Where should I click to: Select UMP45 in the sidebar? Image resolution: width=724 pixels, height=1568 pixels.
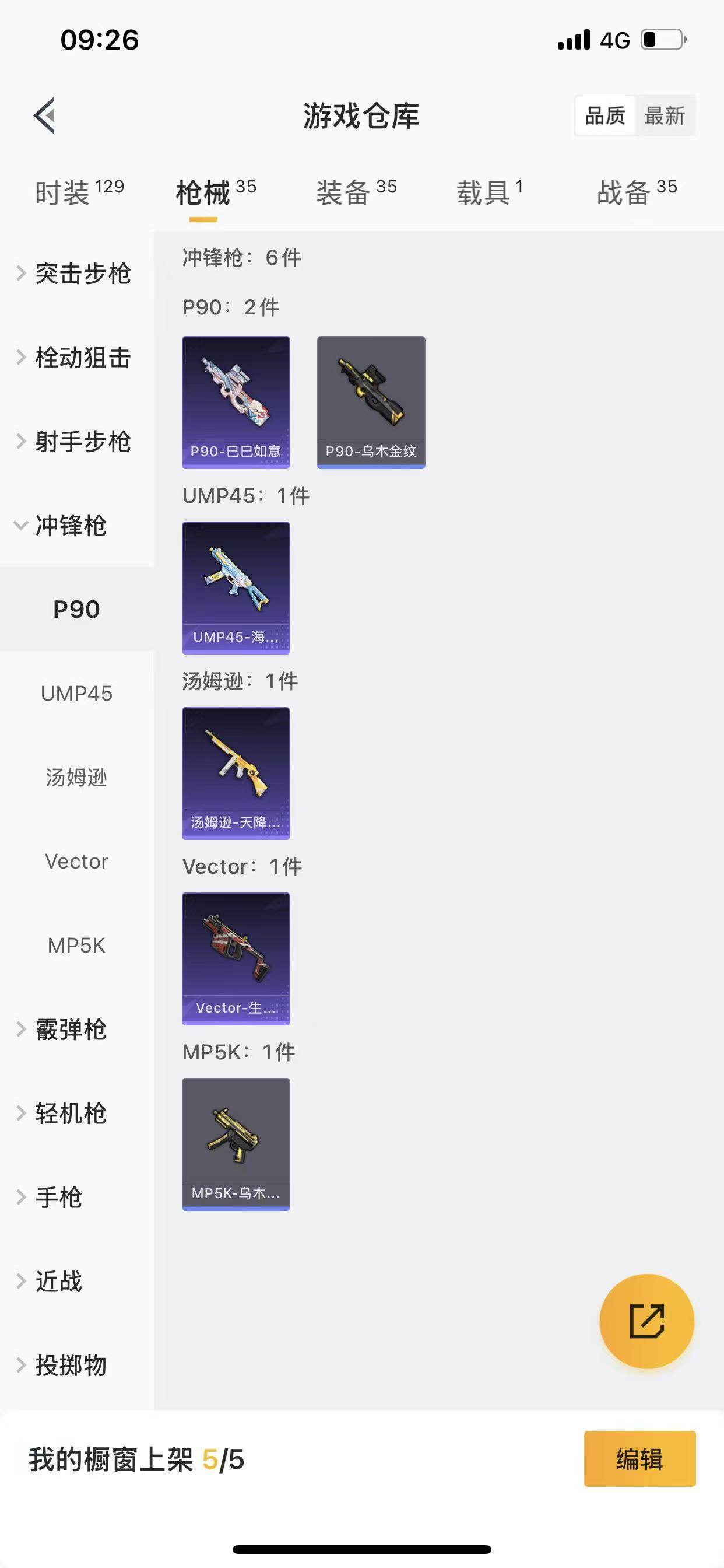[x=77, y=694]
